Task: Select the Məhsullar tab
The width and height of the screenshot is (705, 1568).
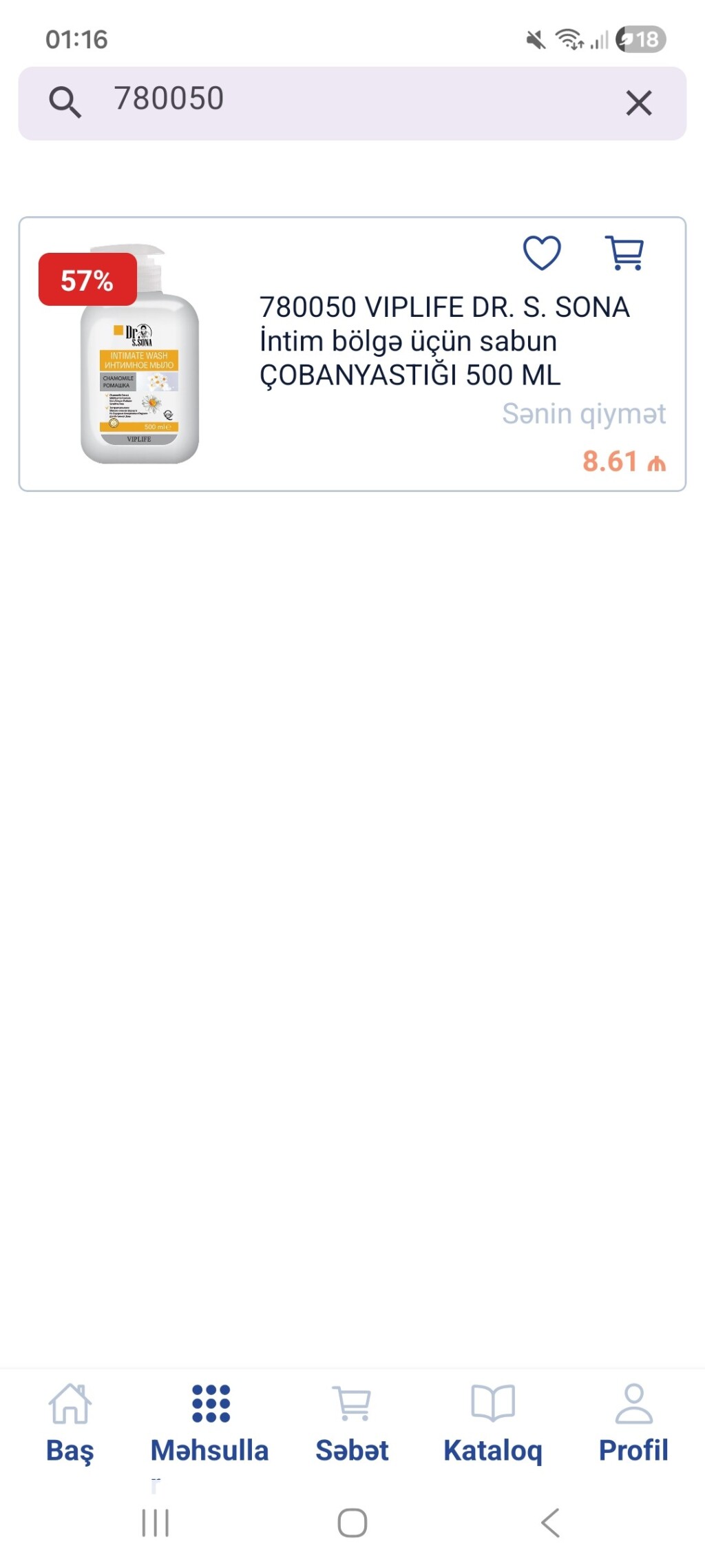Action: click(x=210, y=1422)
